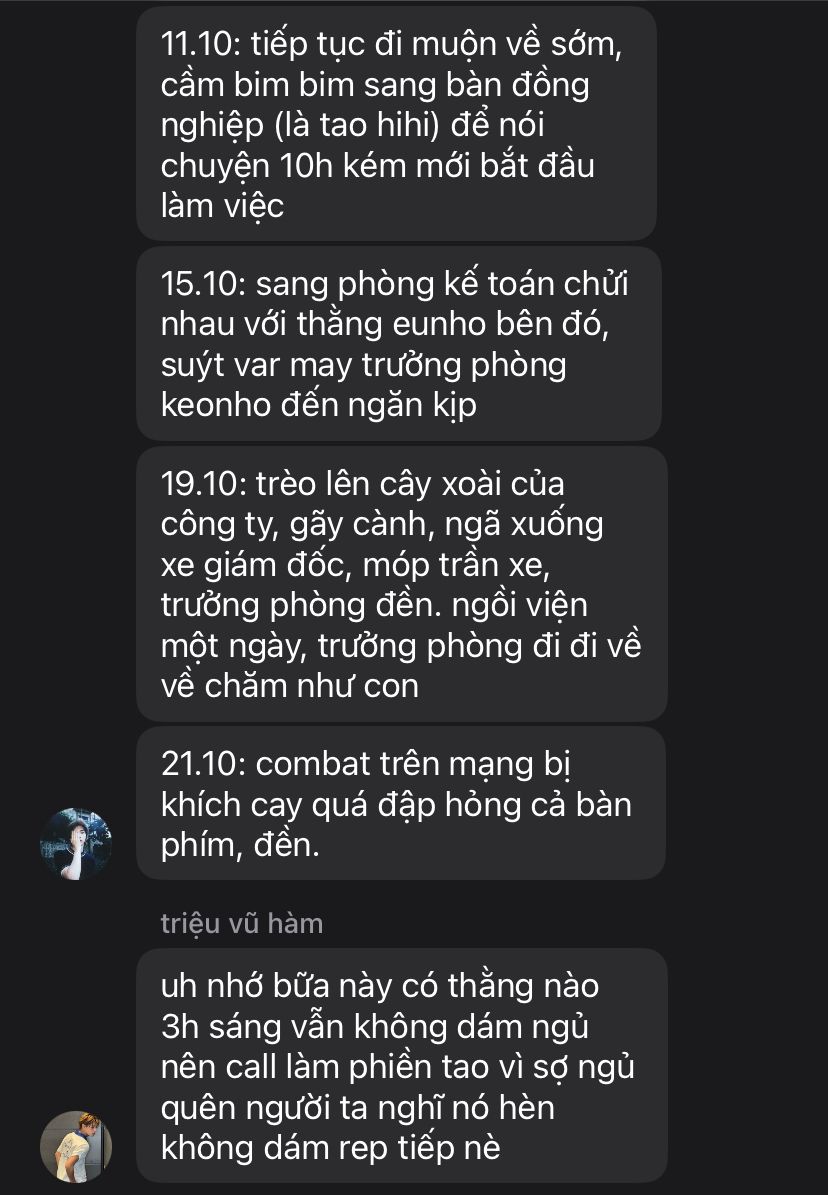Open the avatar beside the 21.10 combat message
The height and width of the screenshot is (1195, 828).
tap(76, 844)
